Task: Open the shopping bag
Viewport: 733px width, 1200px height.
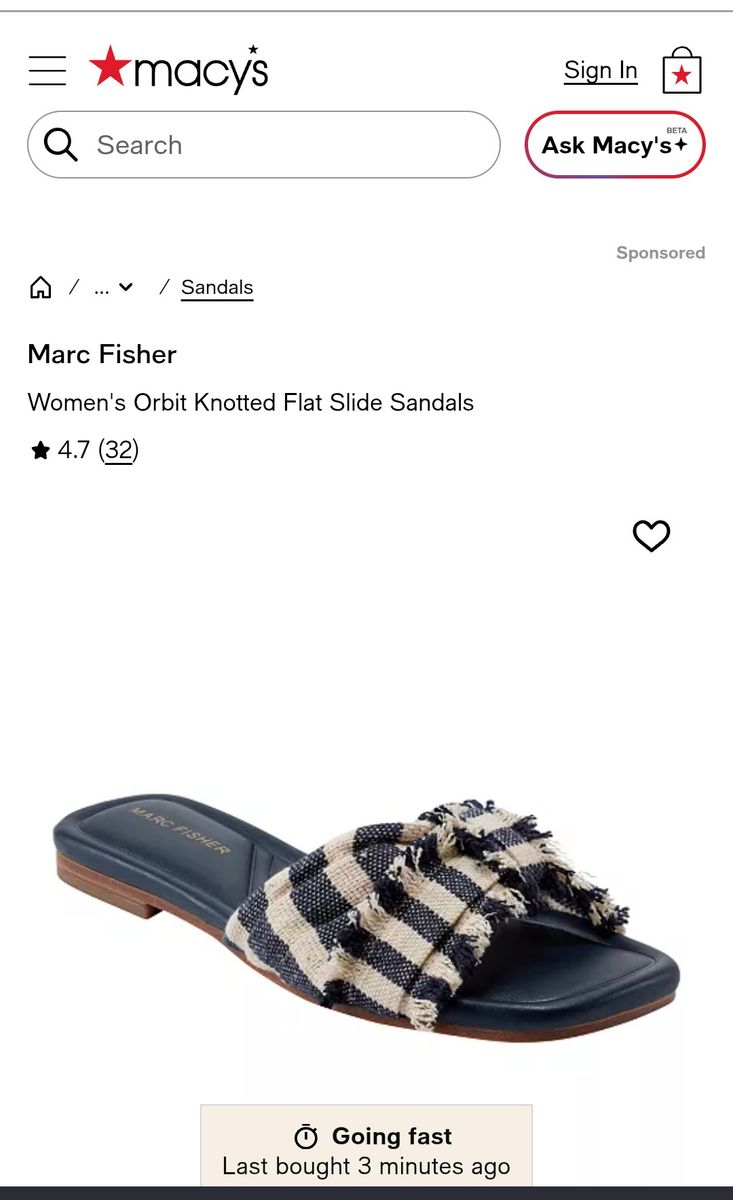Action: coord(682,71)
